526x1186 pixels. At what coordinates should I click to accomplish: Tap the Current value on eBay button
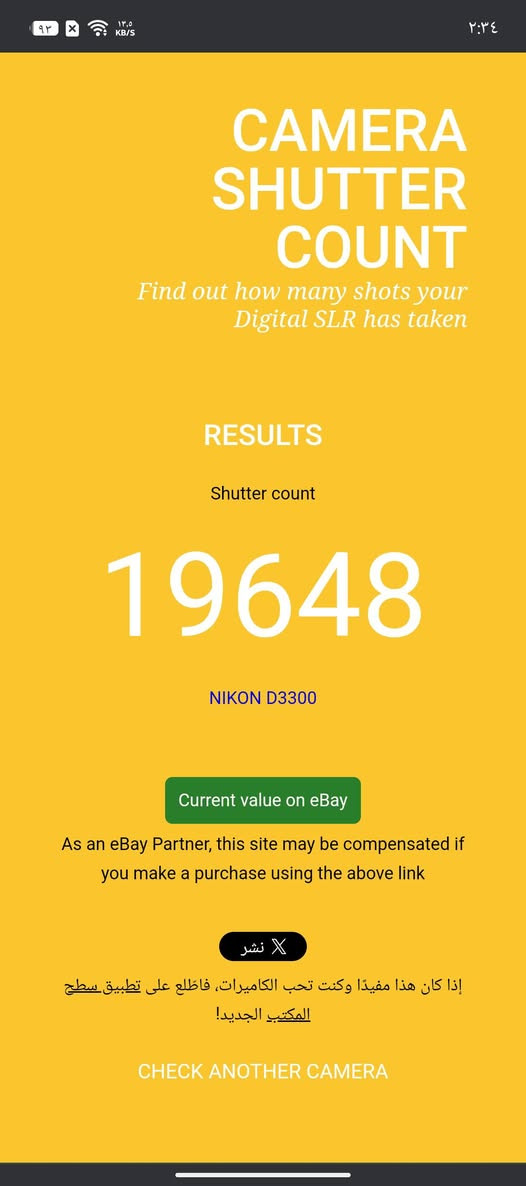coord(263,800)
